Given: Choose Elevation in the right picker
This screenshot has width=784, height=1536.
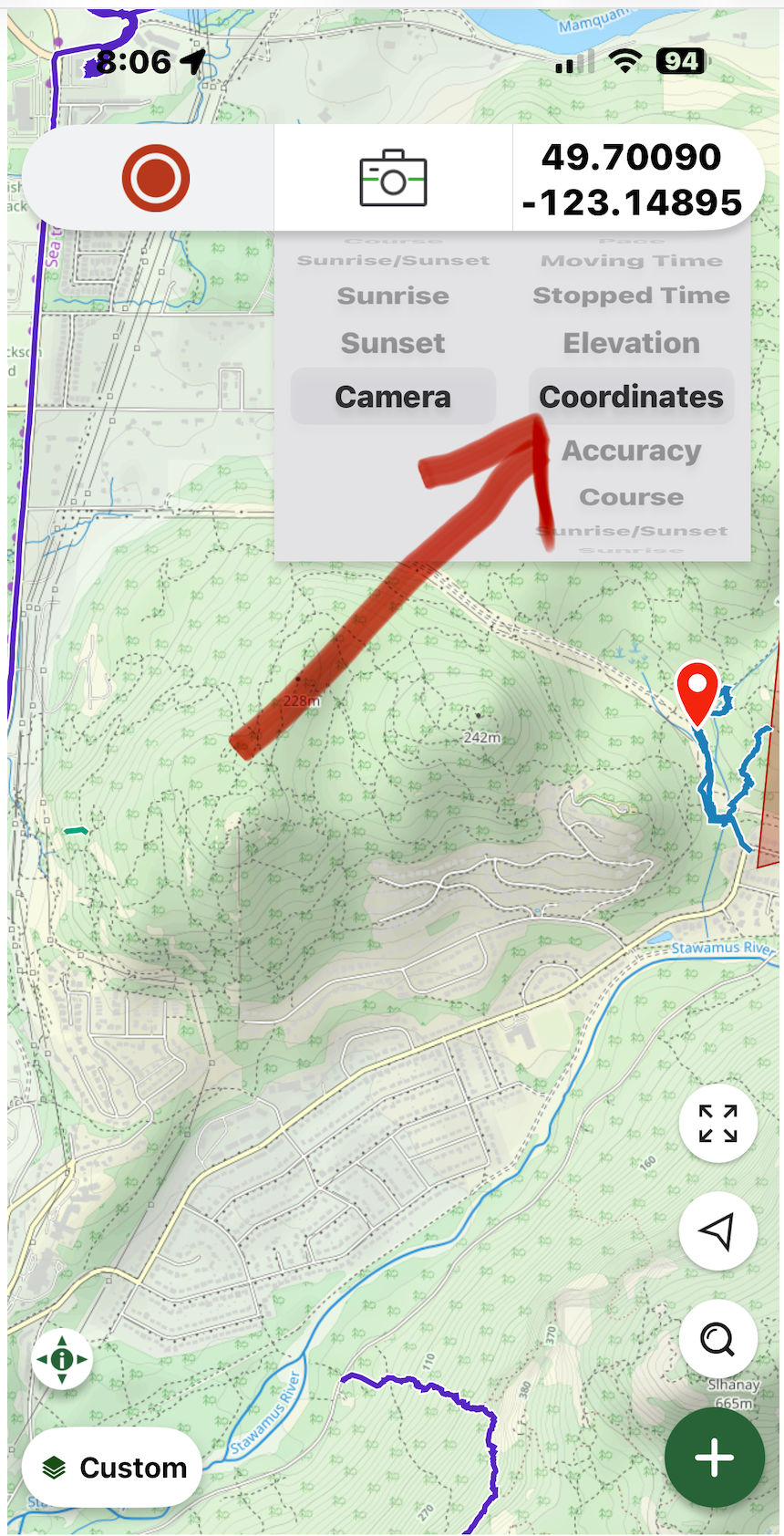Looking at the screenshot, I should pos(631,343).
